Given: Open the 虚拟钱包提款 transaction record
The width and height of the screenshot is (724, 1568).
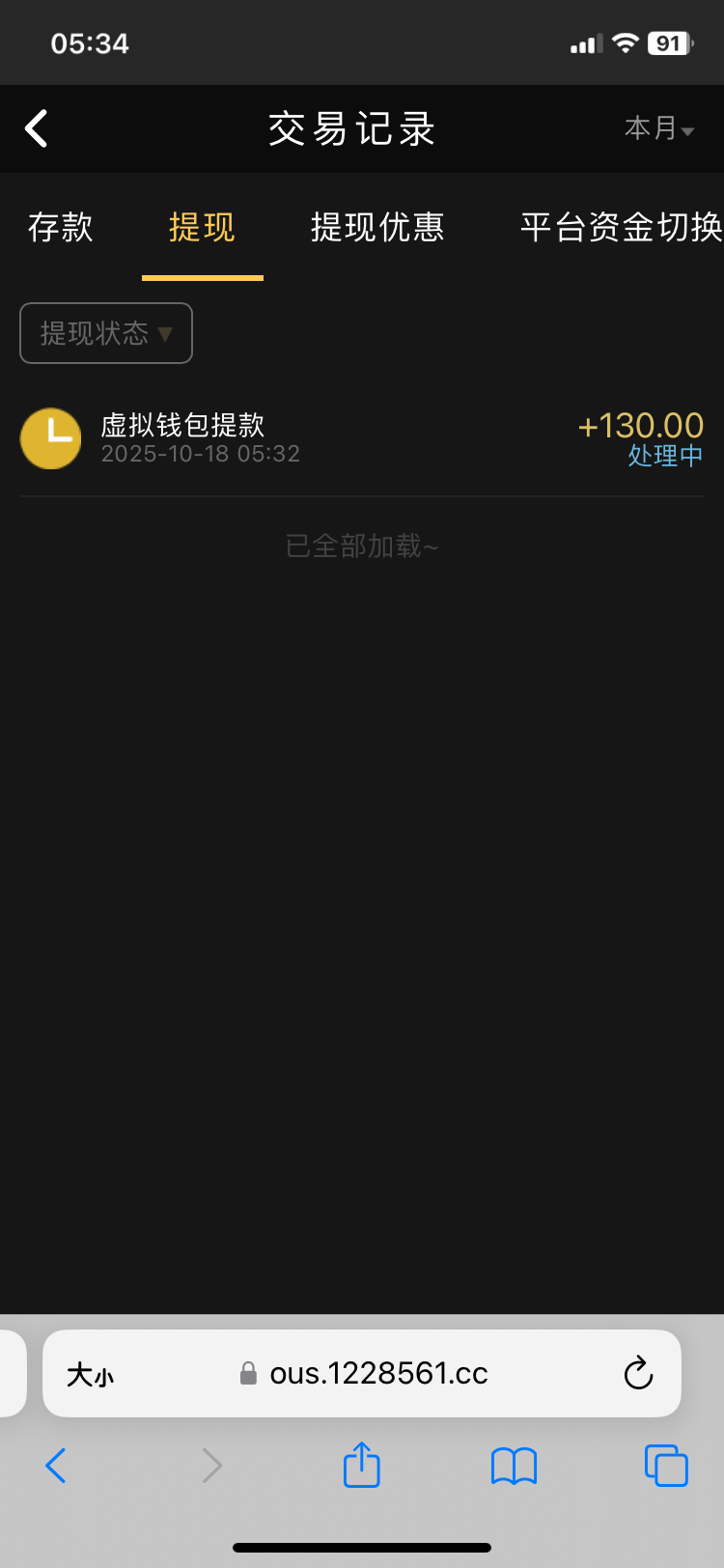Looking at the screenshot, I should click(362, 438).
